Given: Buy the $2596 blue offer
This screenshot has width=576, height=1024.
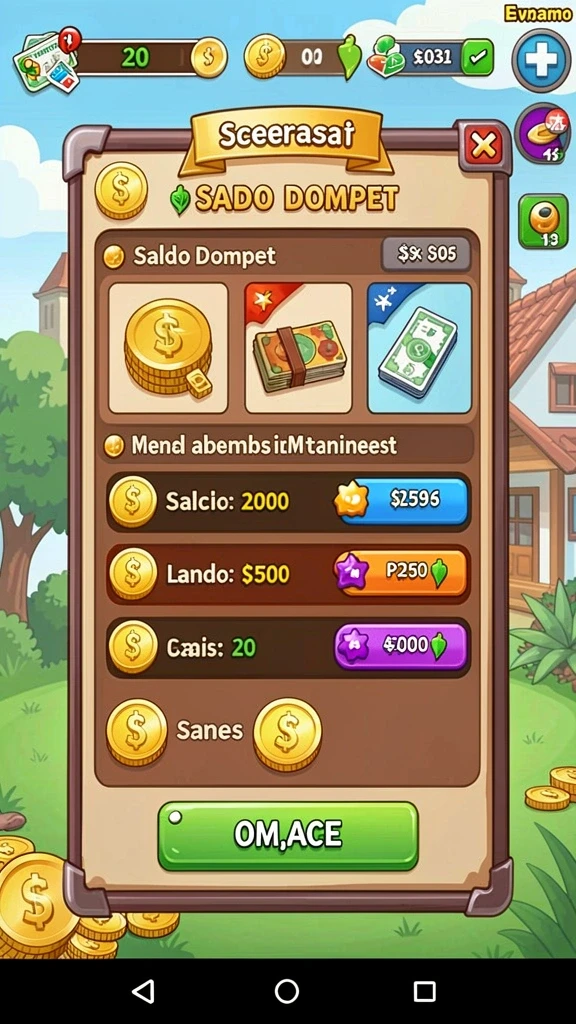Looking at the screenshot, I should [402, 501].
